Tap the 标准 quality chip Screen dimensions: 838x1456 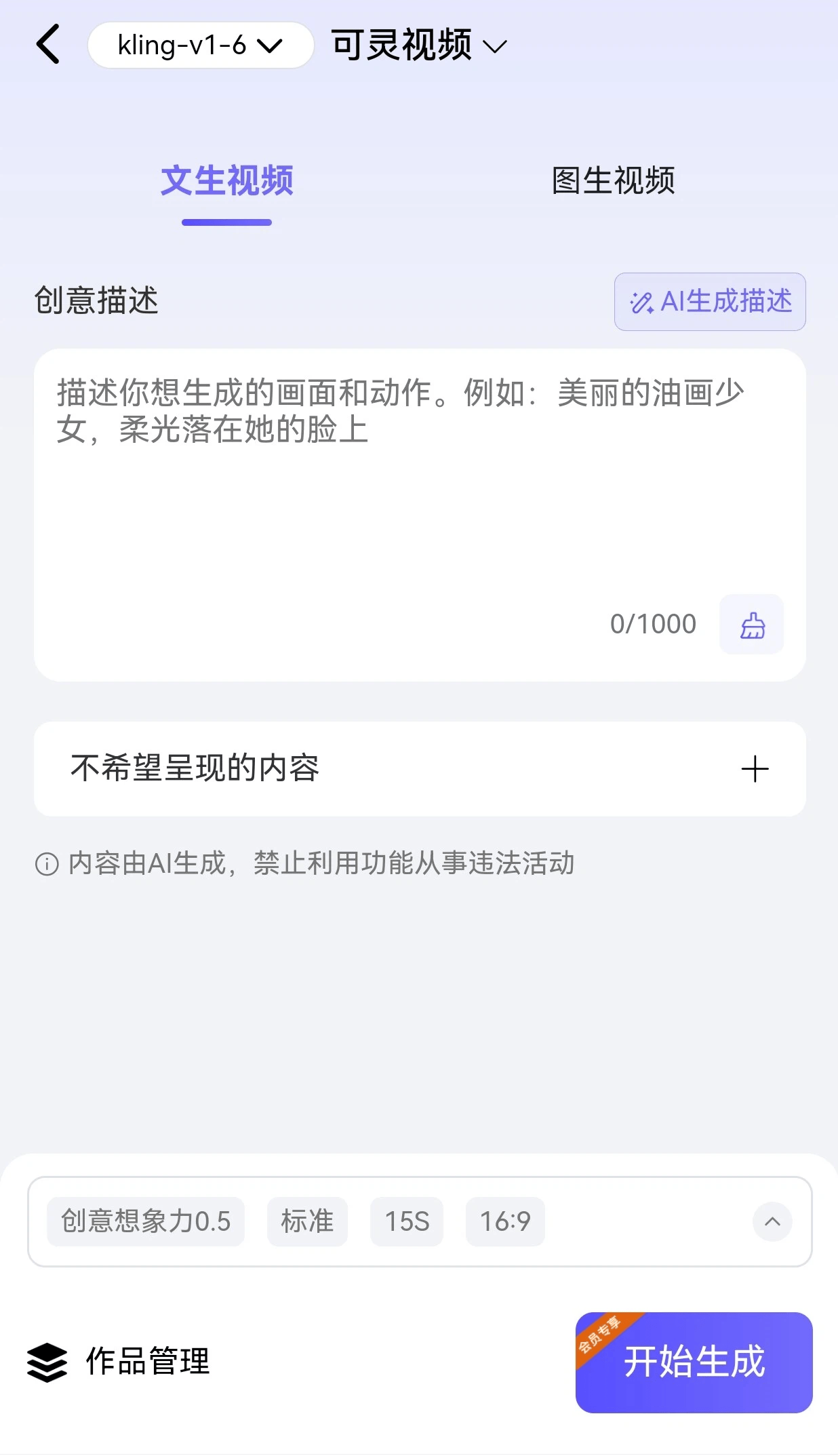pyautogui.click(x=307, y=1221)
